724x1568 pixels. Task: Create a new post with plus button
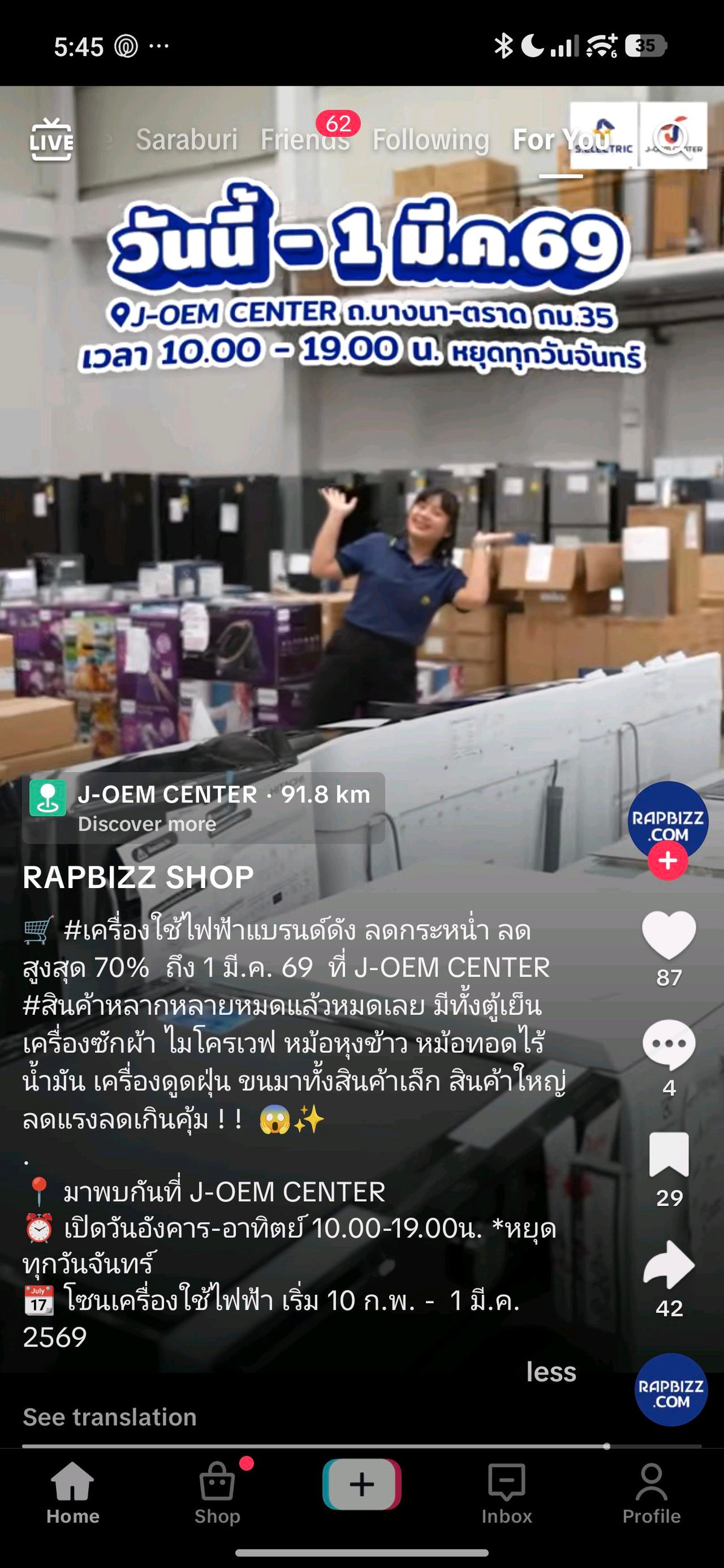point(361,1484)
